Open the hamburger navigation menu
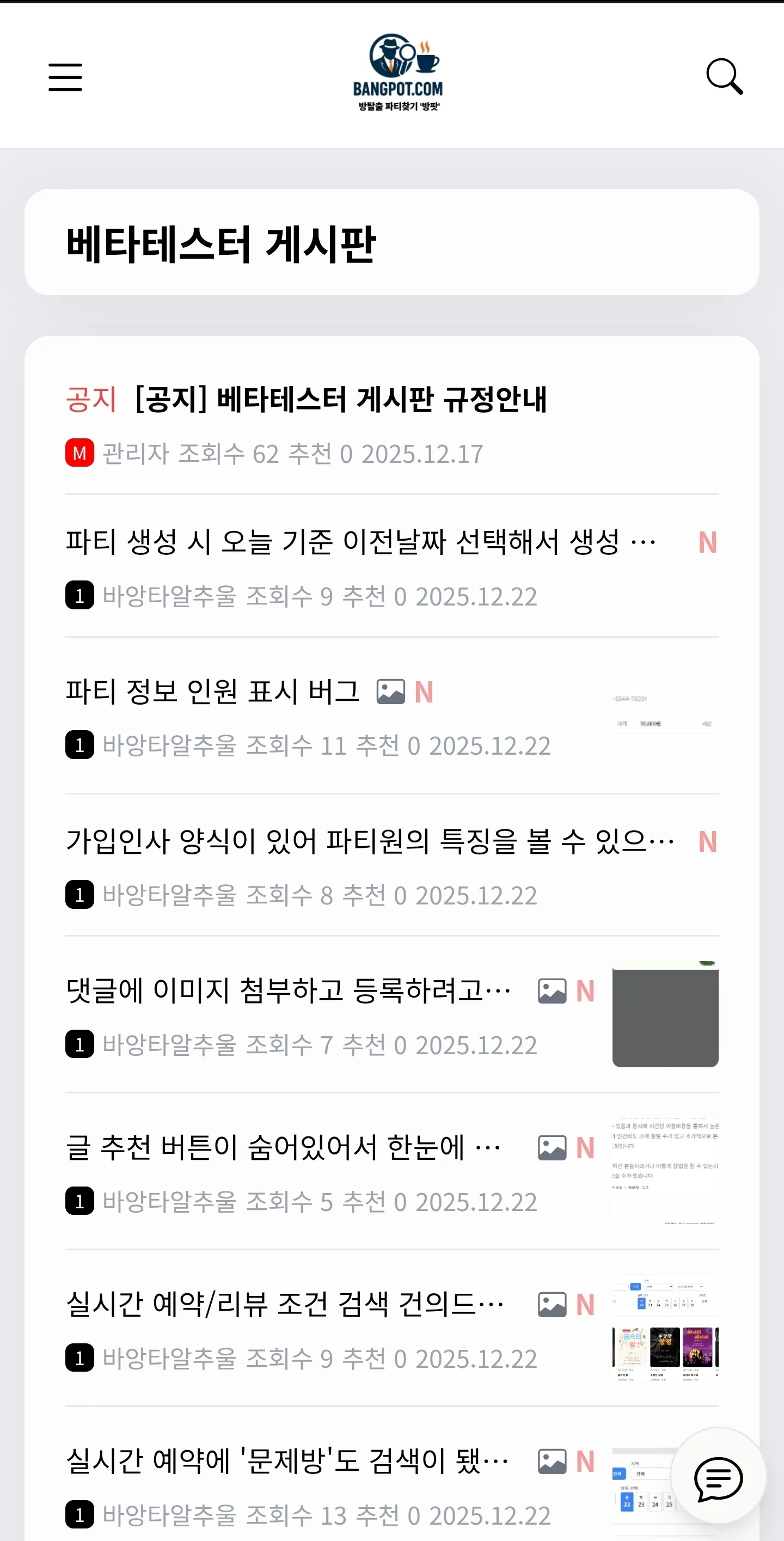The image size is (784, 1541). 65,77
